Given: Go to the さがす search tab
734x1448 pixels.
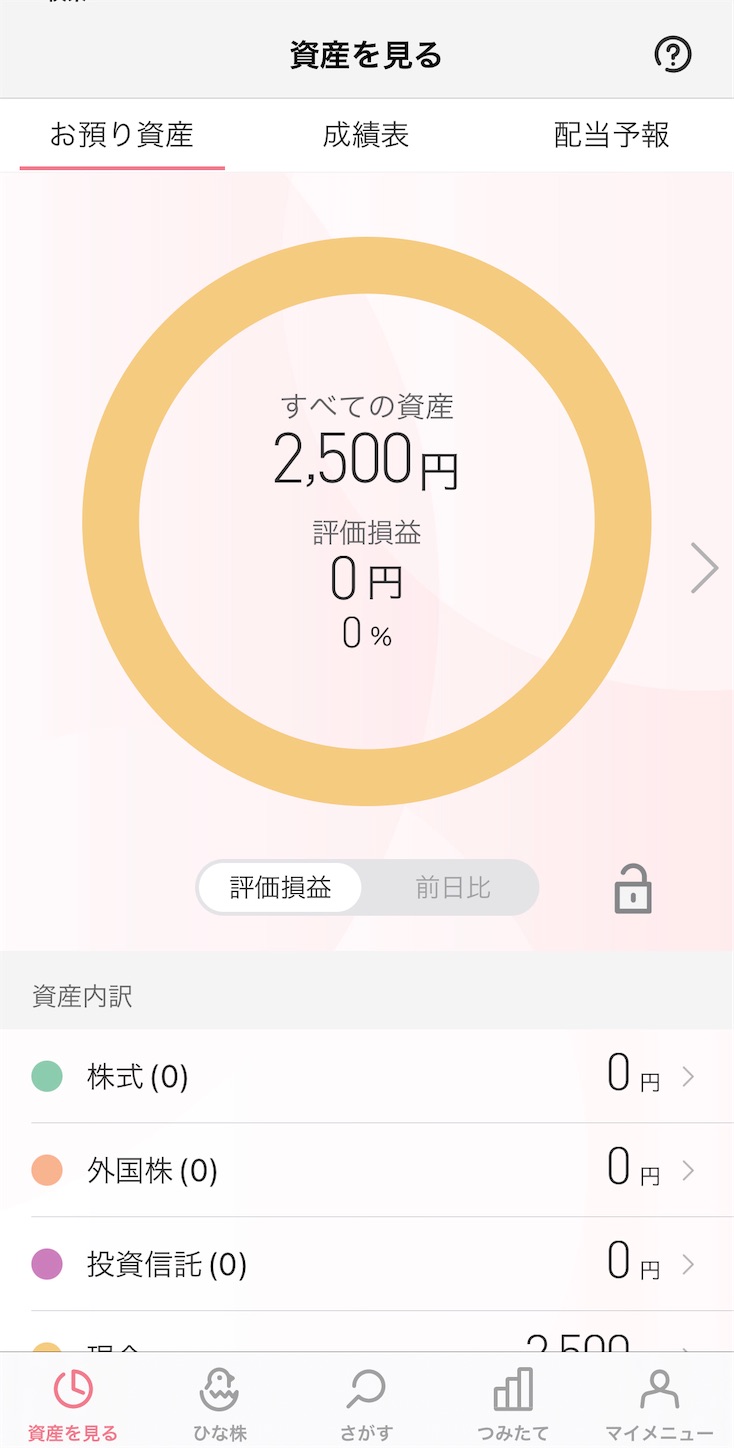Looking at the screenshot, I should tap(366, 1402).
